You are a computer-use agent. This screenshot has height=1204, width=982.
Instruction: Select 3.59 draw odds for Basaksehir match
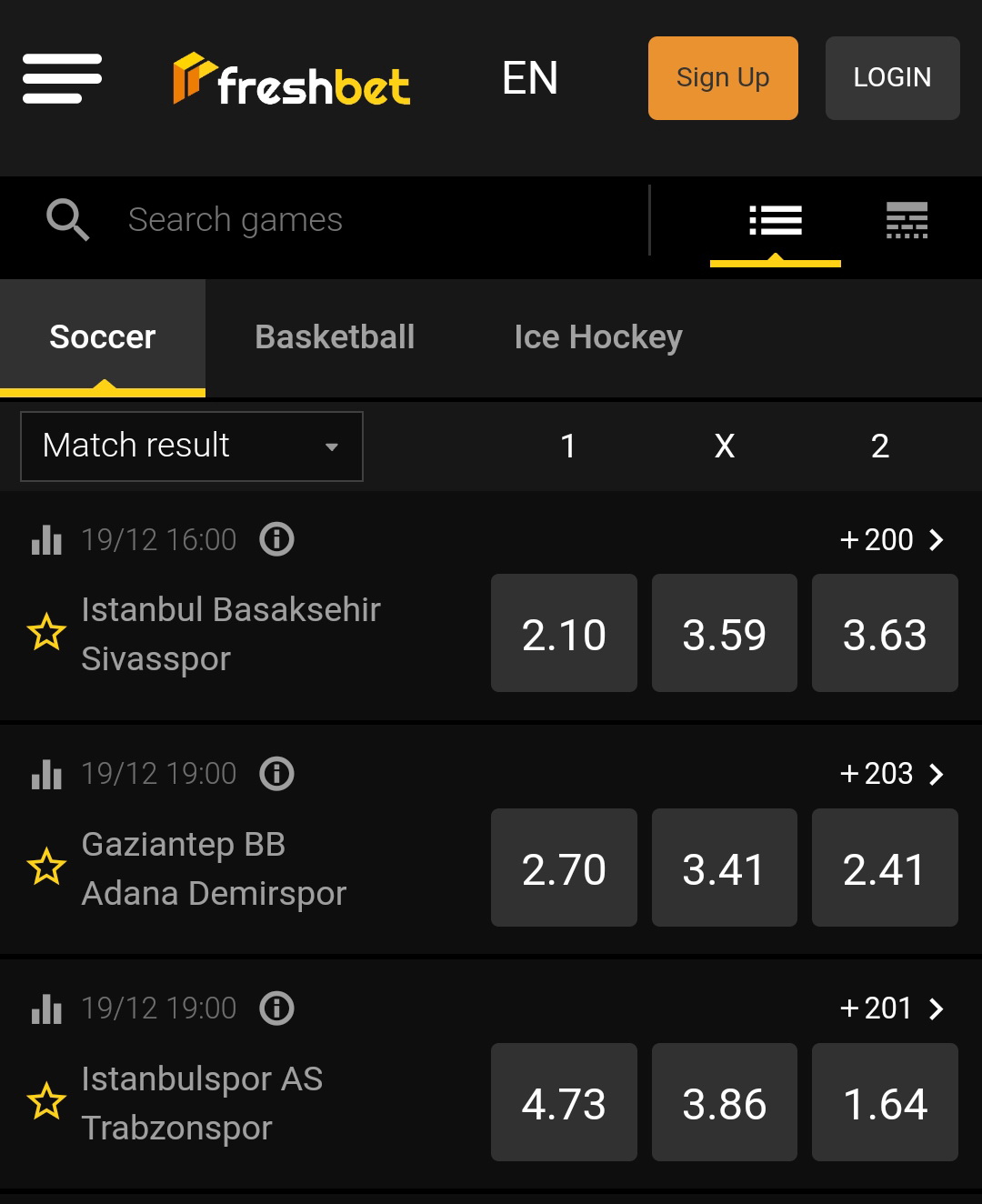point(724,634)
